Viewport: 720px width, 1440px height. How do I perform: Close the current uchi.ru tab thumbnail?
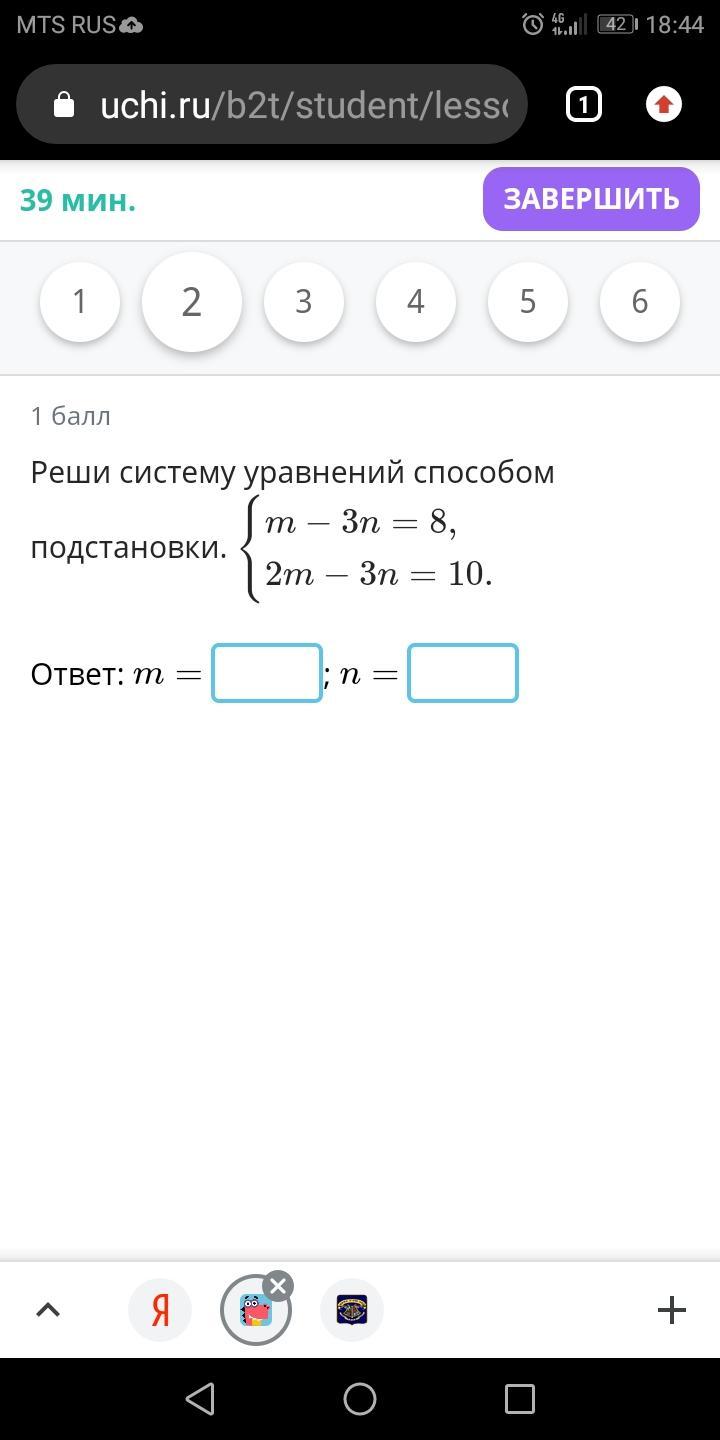click(278, 1286)
